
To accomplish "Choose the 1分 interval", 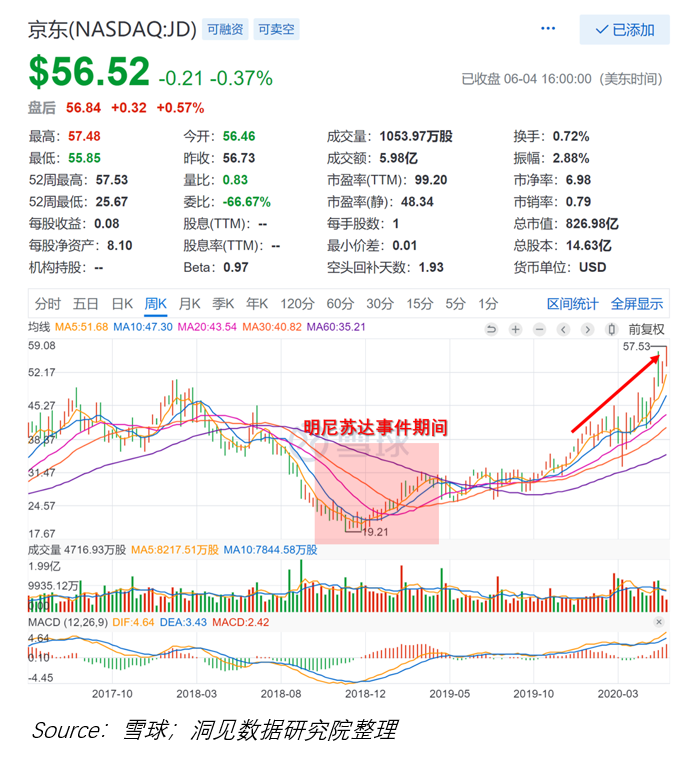I will tap(488, 304).
